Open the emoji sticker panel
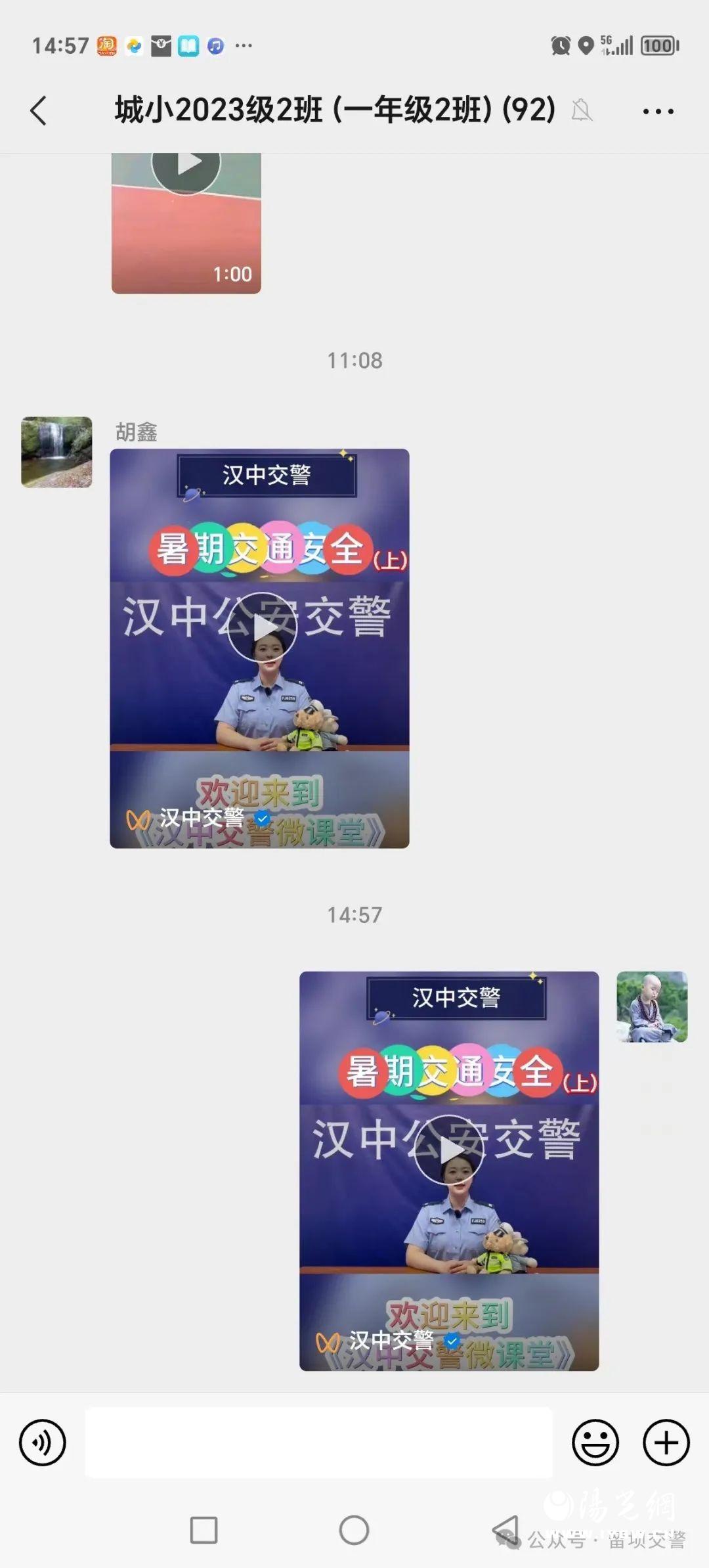 (x=595, y=1443)
